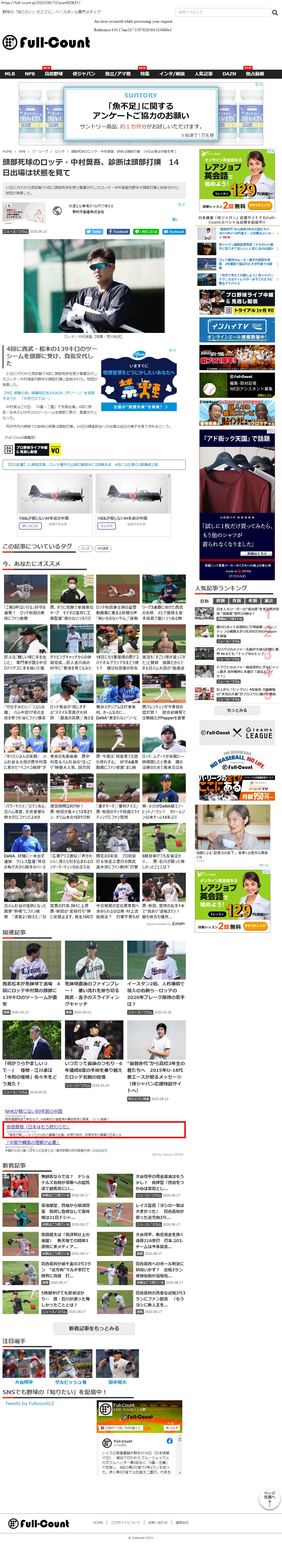Tap the magnifier search icon
The height and width of the screenshot is (1568, 282).
click(x=275, y=12)
